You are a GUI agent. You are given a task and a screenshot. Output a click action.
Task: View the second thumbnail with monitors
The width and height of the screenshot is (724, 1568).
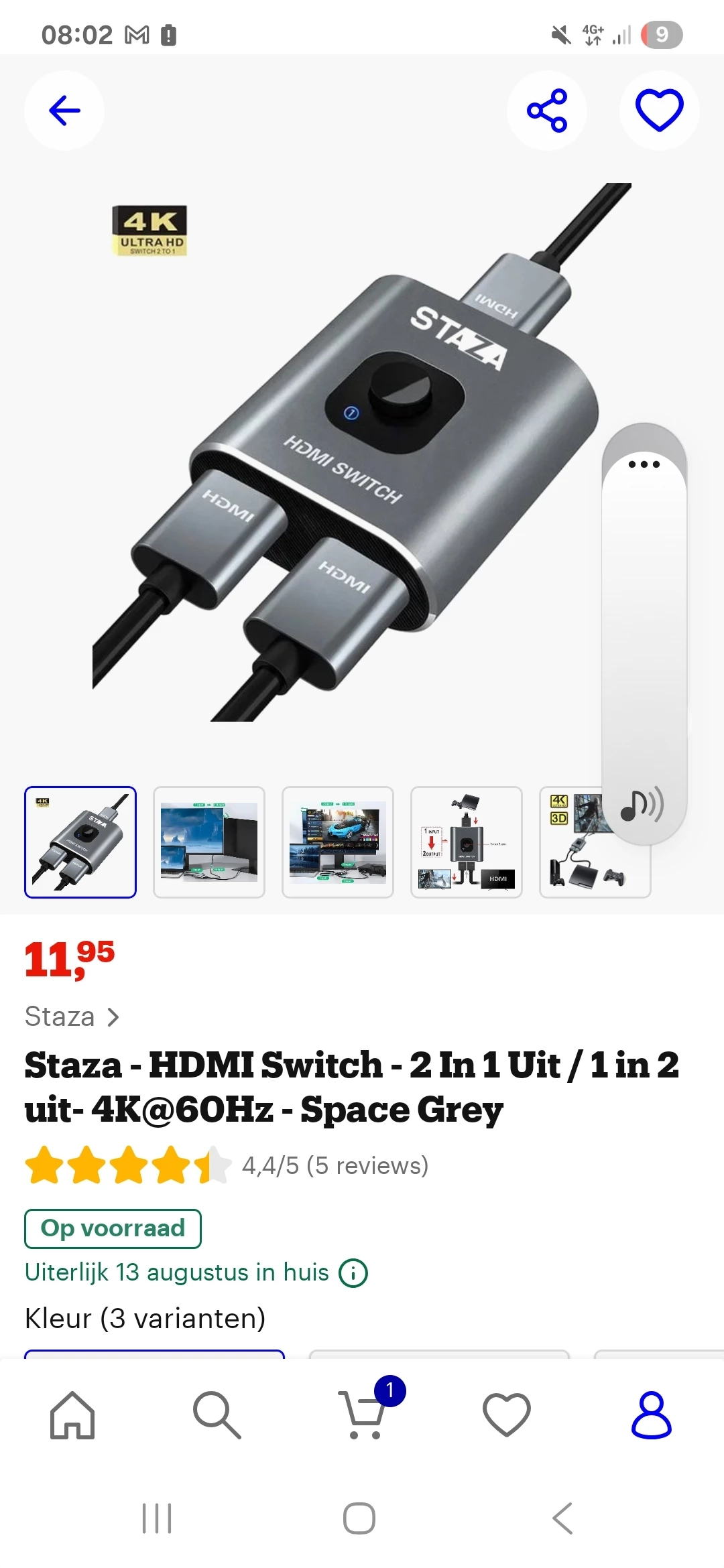coord(209,842)
